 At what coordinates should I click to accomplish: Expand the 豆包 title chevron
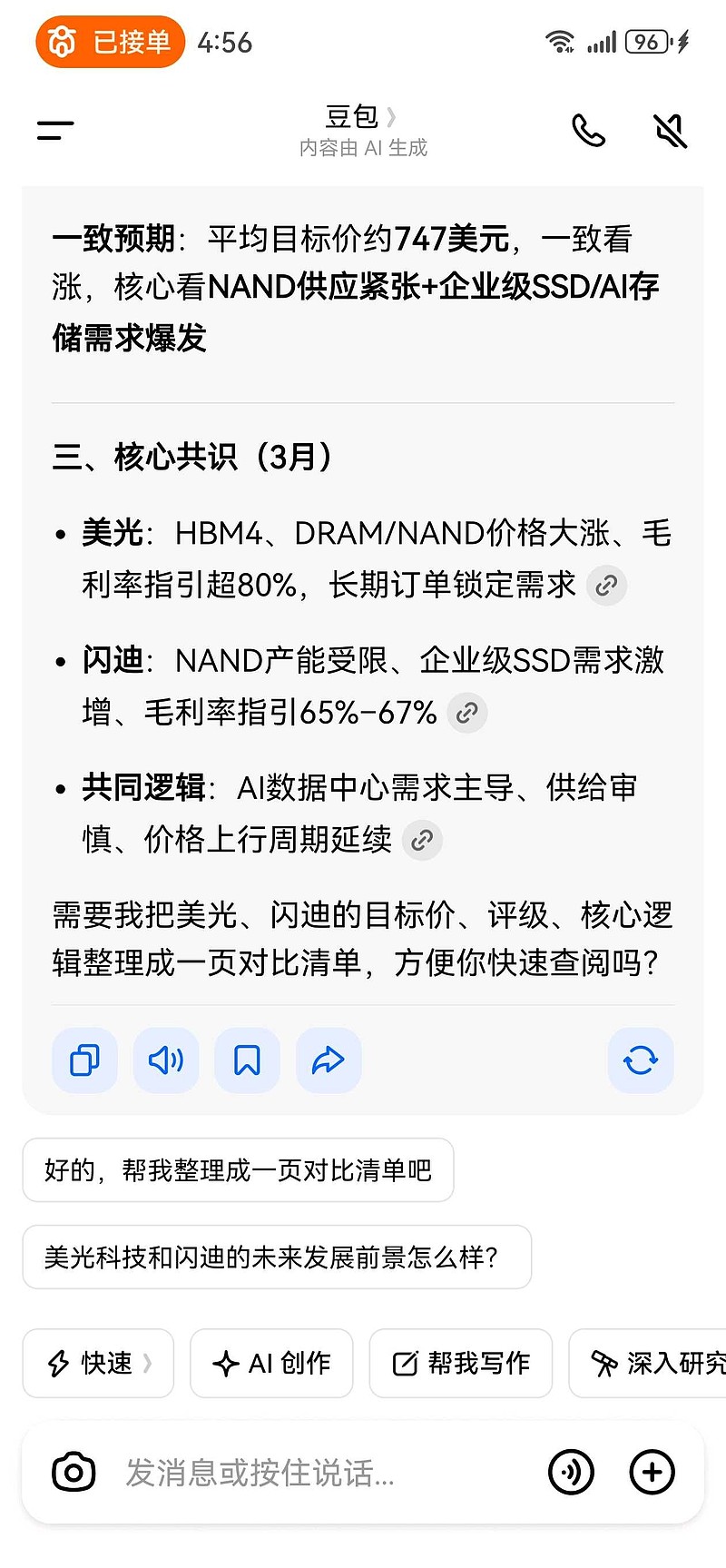tap(392, 116)
